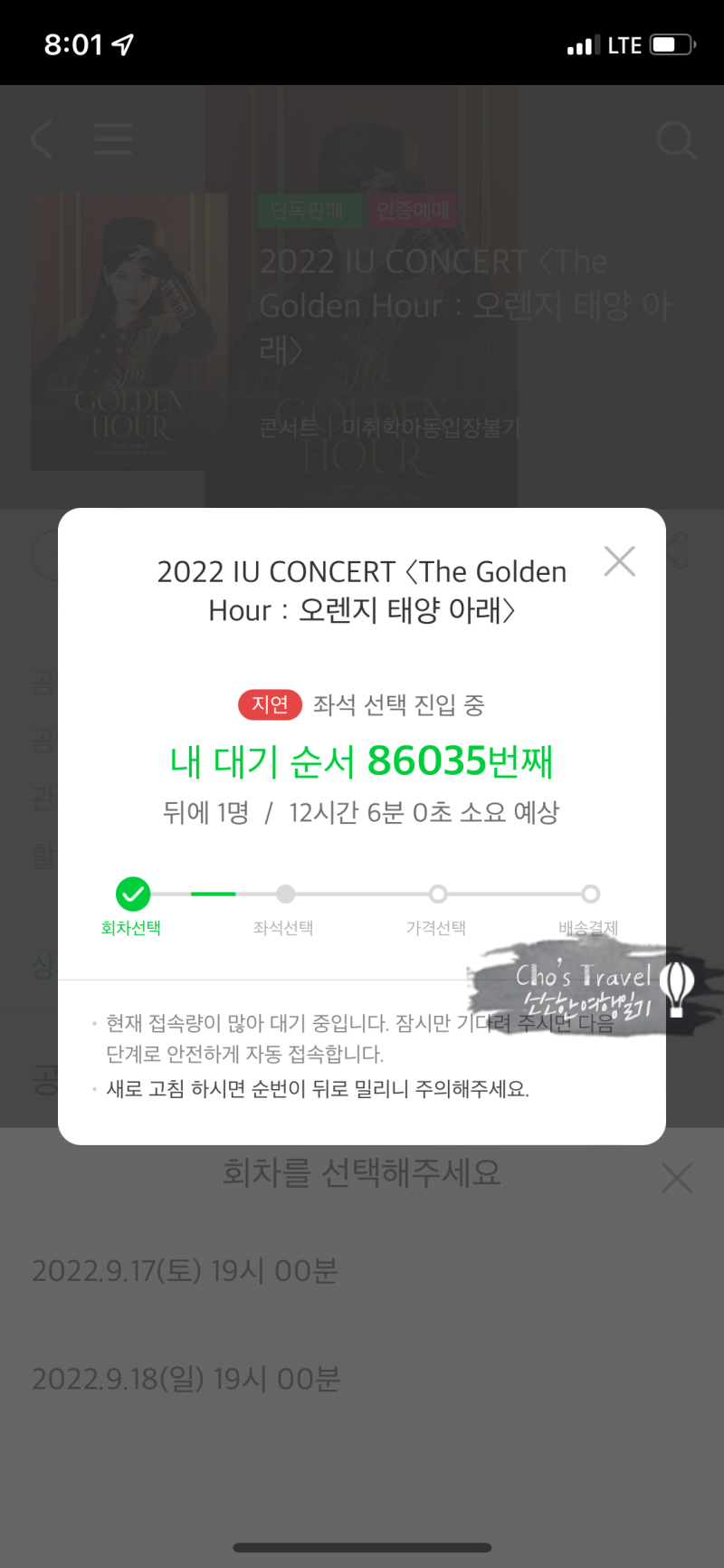The height and width of the screenshot is (1568, 724).
Task: Select the 2022.9.17(토) 19시 00분 session
Action: (x=186, y=1271)
